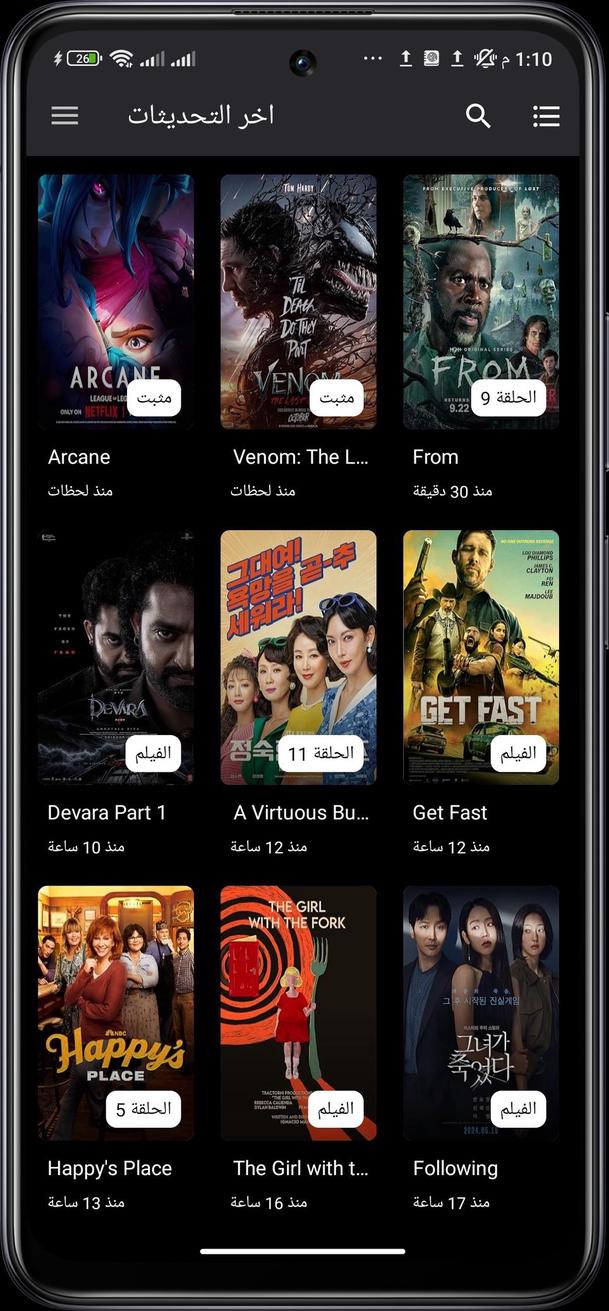Open Venom: The Last Dance card
This screenshot has width=609, height=1311.
pos(298,302)
